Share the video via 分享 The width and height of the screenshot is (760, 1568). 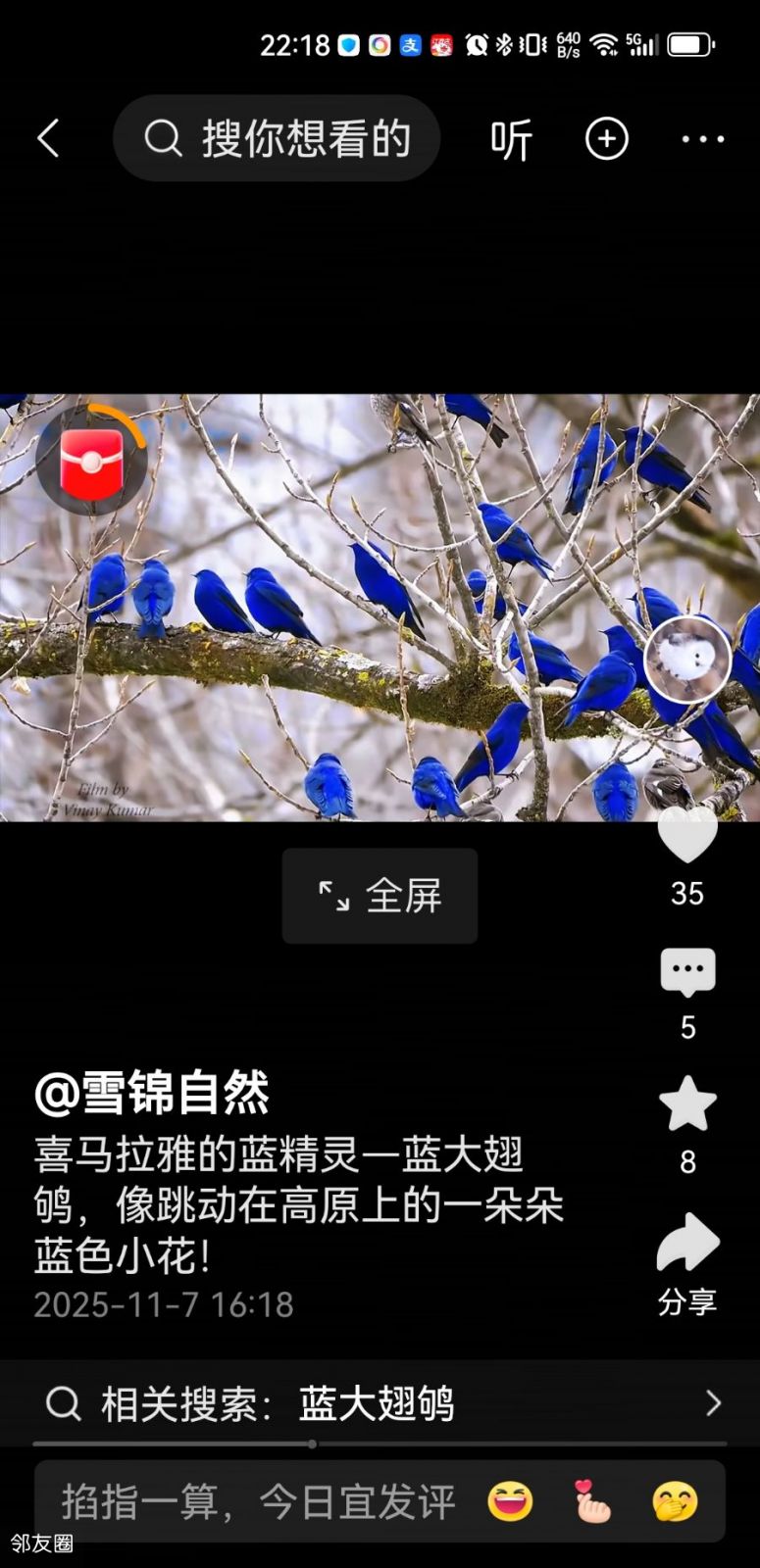tap(687, 1245)
